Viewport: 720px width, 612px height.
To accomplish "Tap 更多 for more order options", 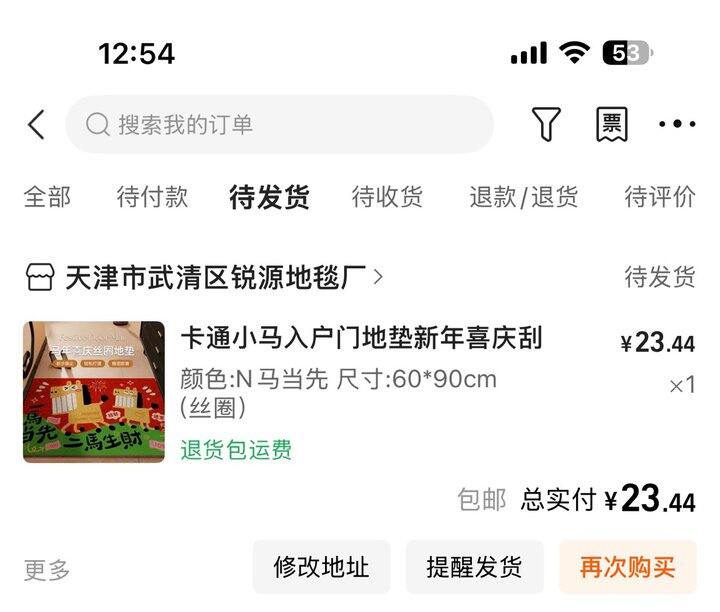I will pos(47,570).
